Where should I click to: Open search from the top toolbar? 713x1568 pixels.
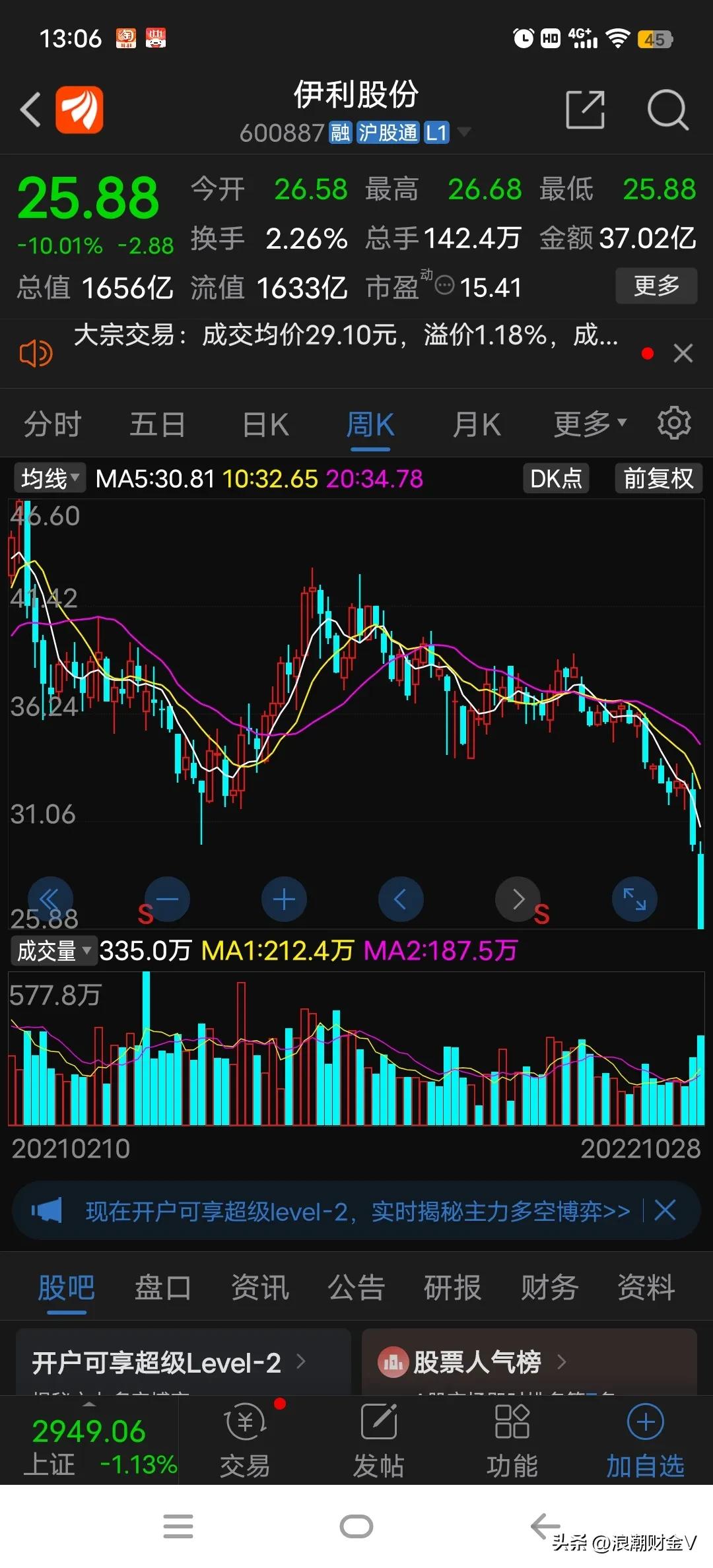[x=668, y=109]
